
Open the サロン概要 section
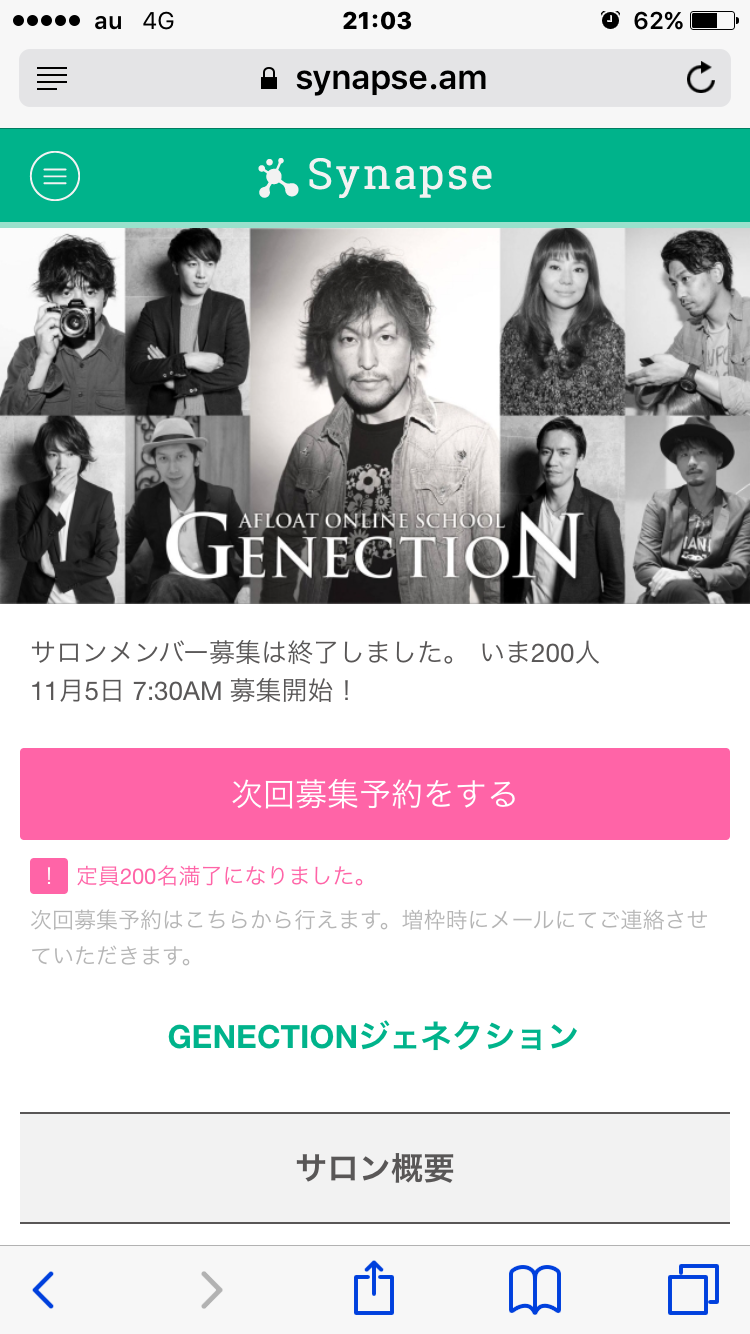[375, 1167]
